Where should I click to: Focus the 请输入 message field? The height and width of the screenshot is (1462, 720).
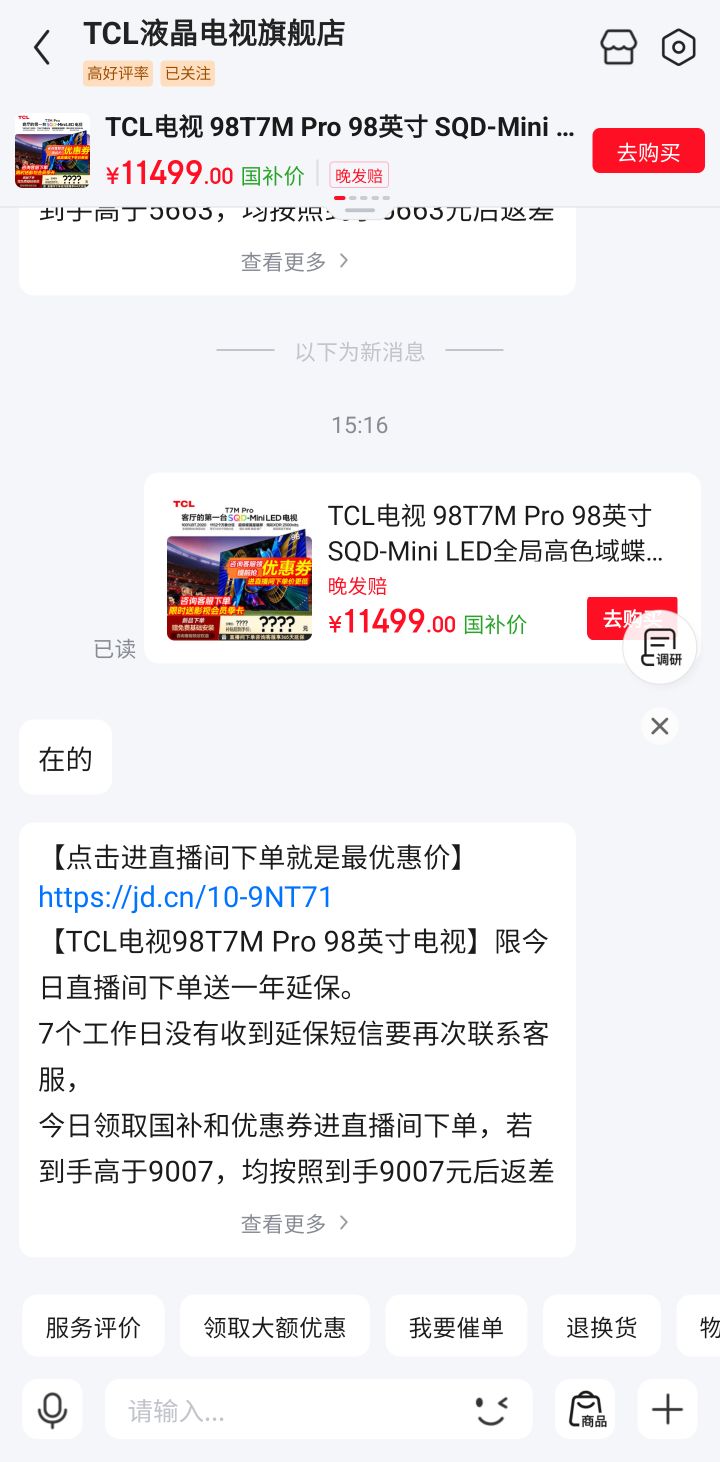coord(290,1410)
